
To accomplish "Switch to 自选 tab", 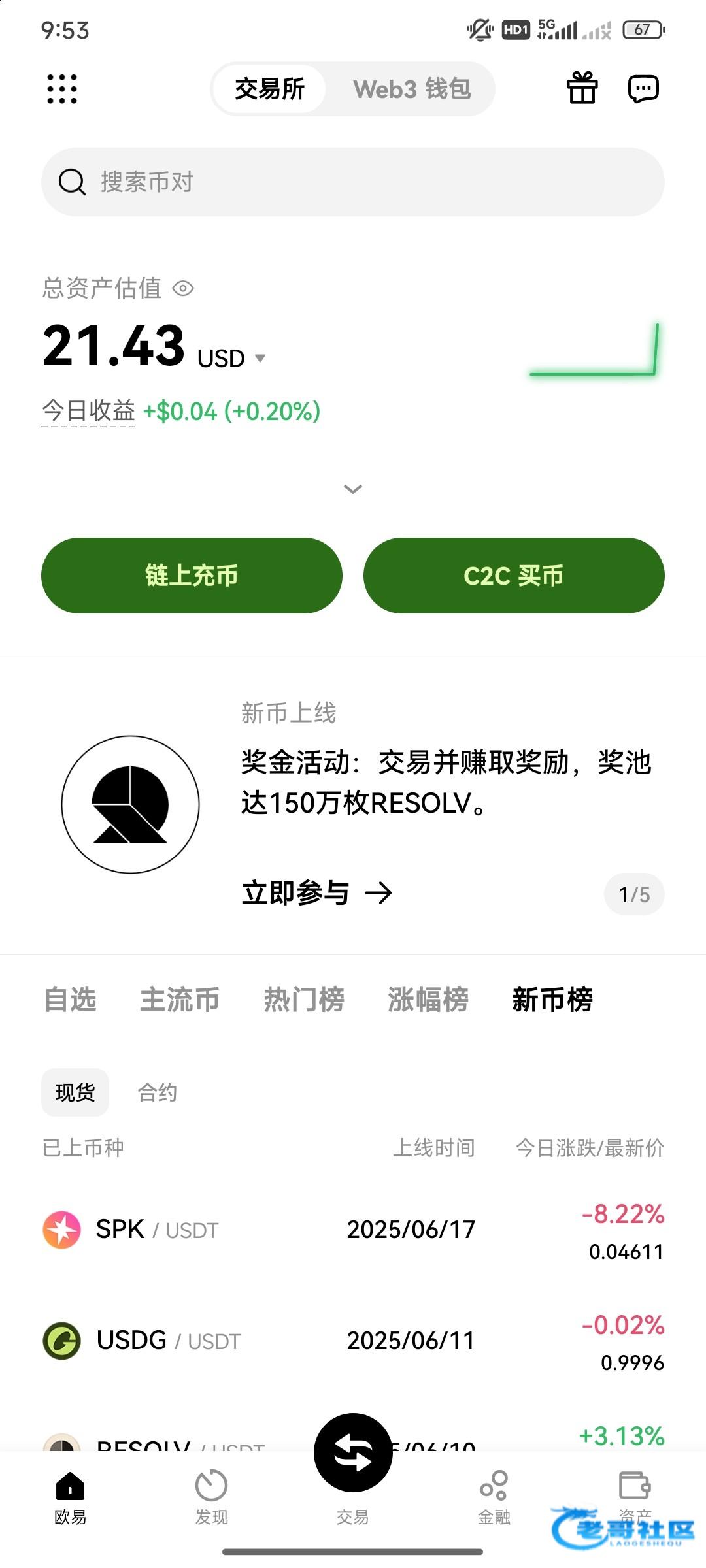I will pos(70,1000).
